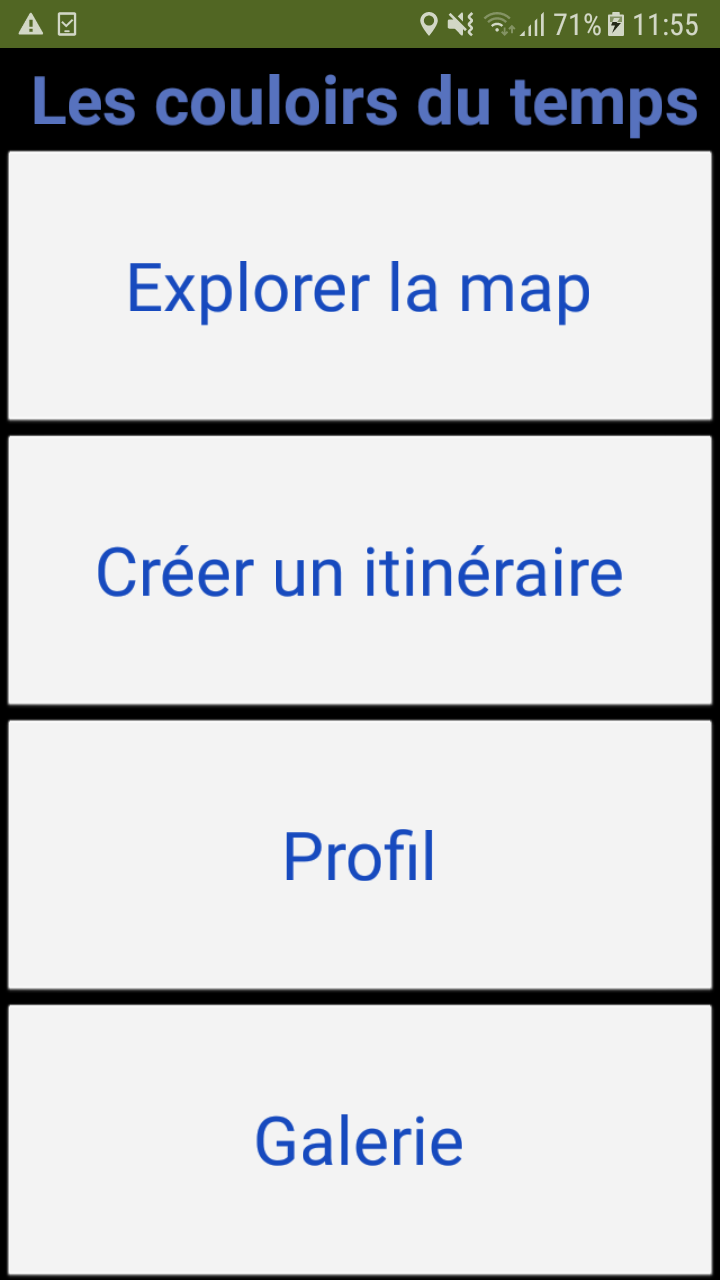The image size is (720, 1280).
Task: Open Explorer la map
Action: click(360, 286)
